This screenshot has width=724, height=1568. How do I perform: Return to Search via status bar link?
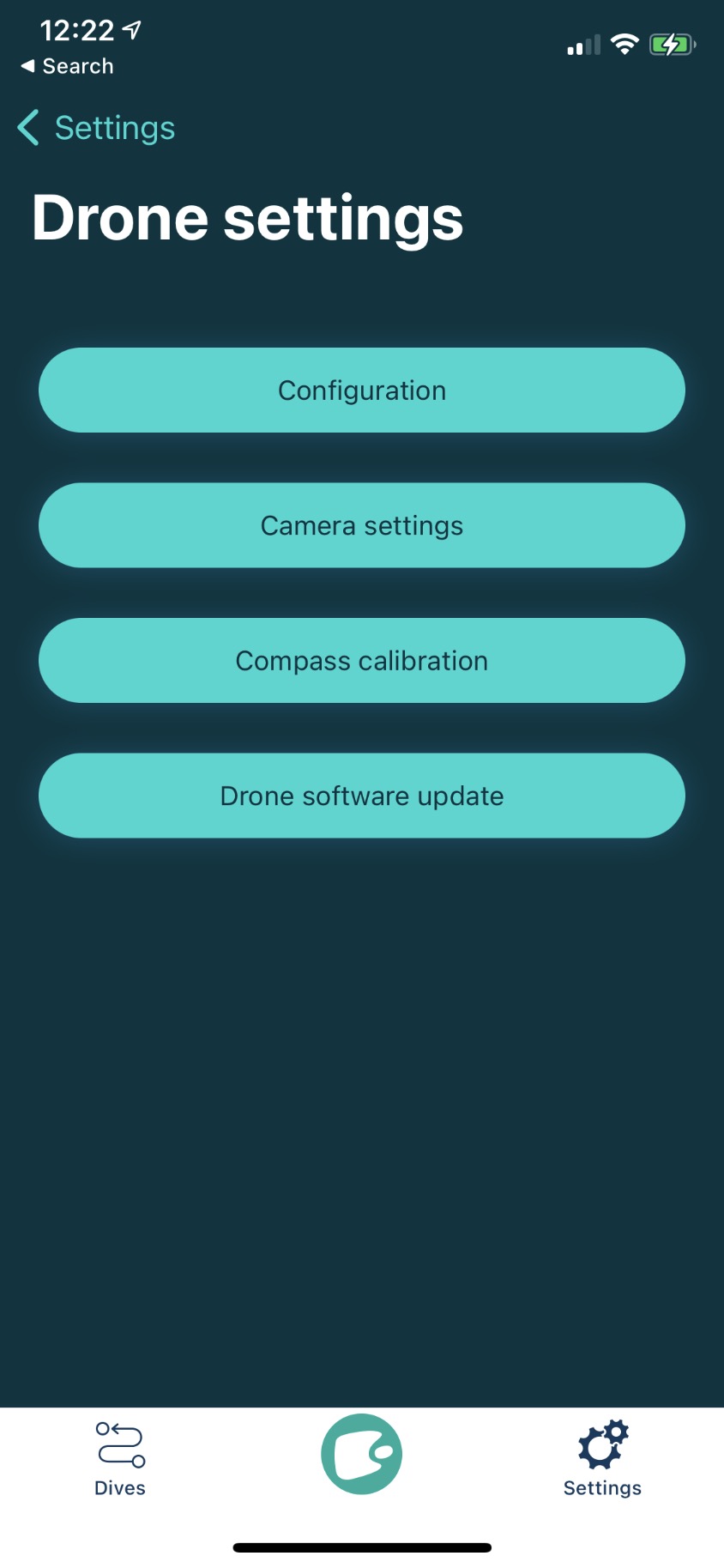point(68,66)
